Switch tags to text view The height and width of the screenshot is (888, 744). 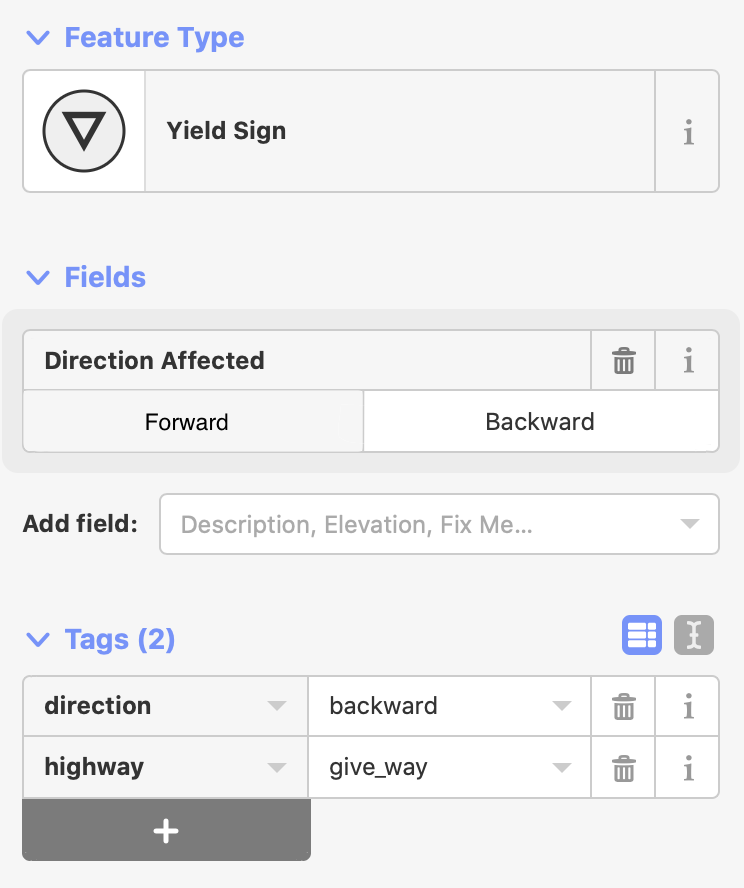(x=694, y=635)
